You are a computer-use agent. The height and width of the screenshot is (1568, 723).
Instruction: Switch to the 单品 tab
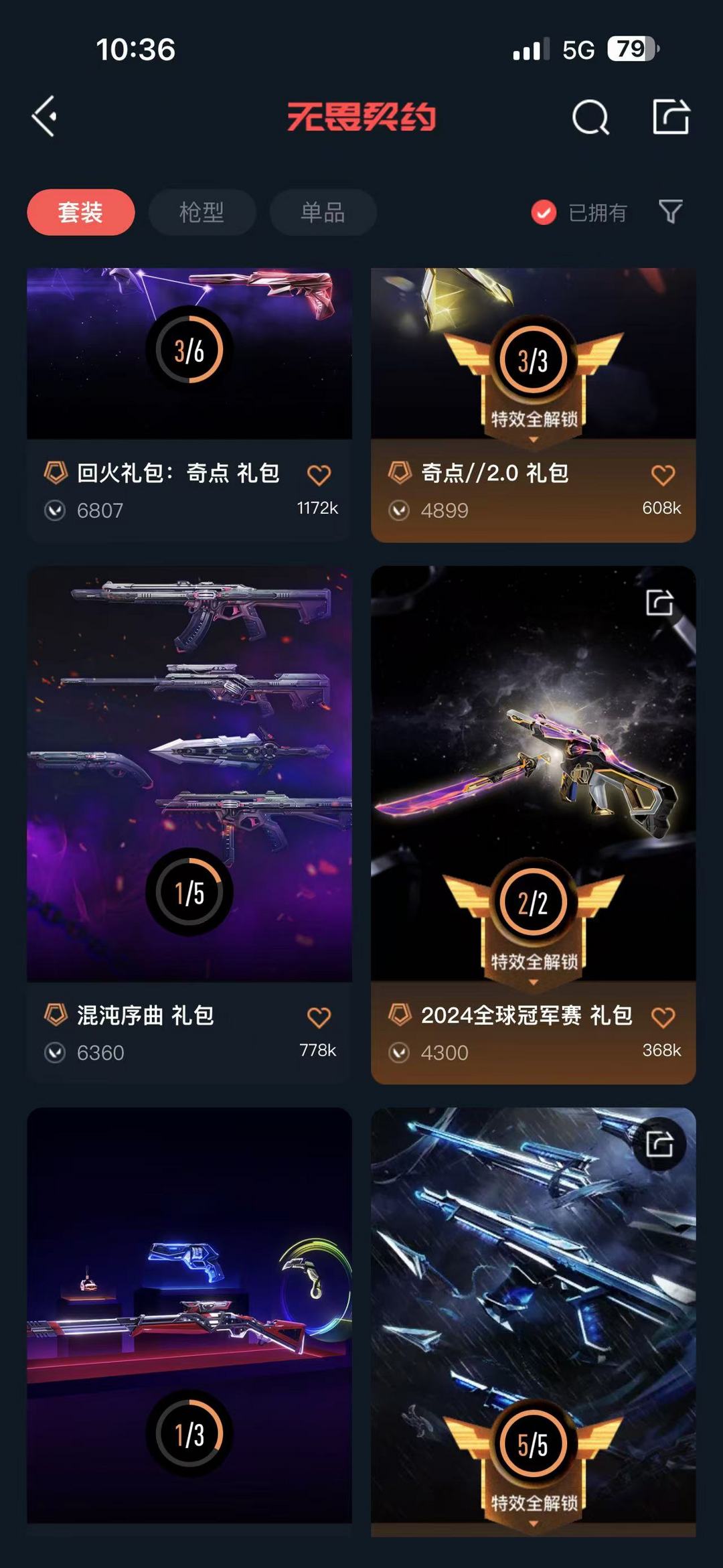[x=323, y=212]
